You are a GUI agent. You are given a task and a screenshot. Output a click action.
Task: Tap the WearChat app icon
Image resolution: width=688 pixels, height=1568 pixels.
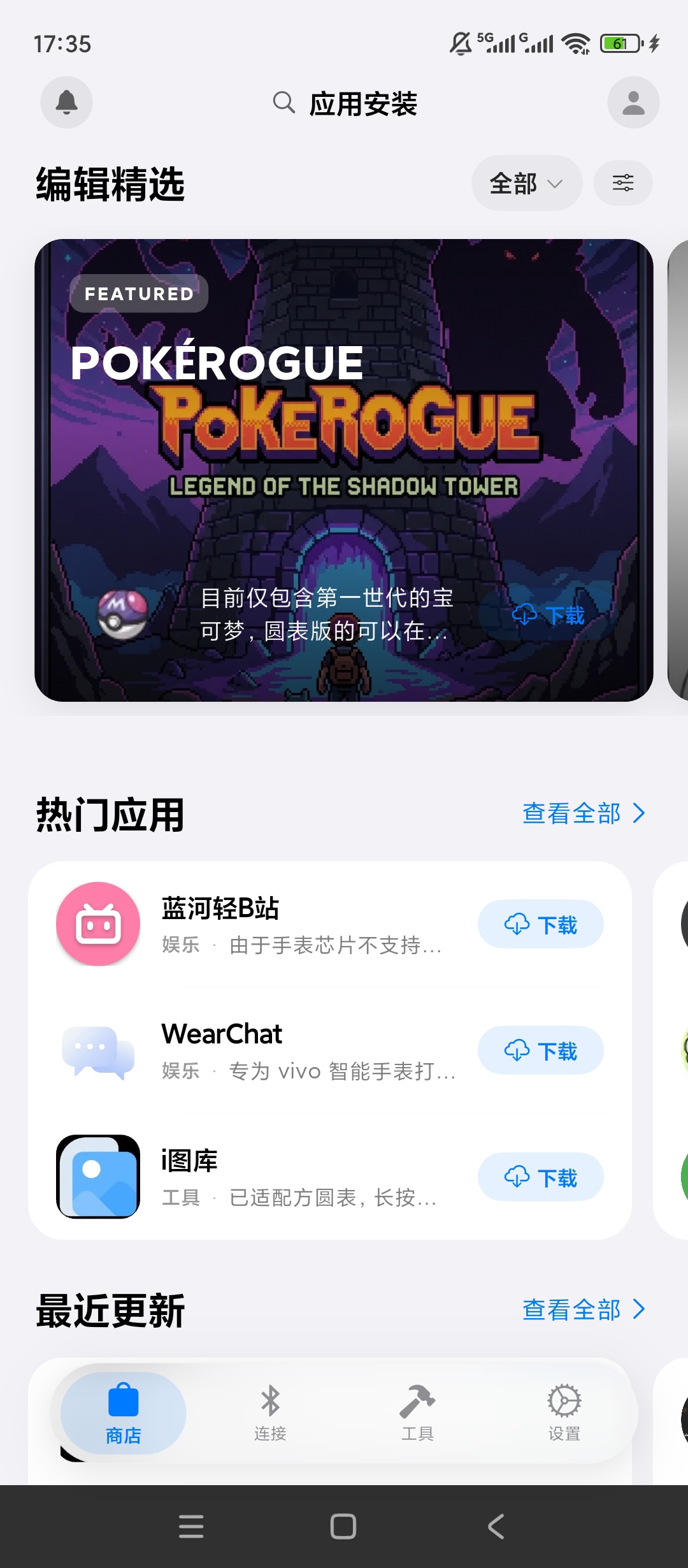point(97,1050)
